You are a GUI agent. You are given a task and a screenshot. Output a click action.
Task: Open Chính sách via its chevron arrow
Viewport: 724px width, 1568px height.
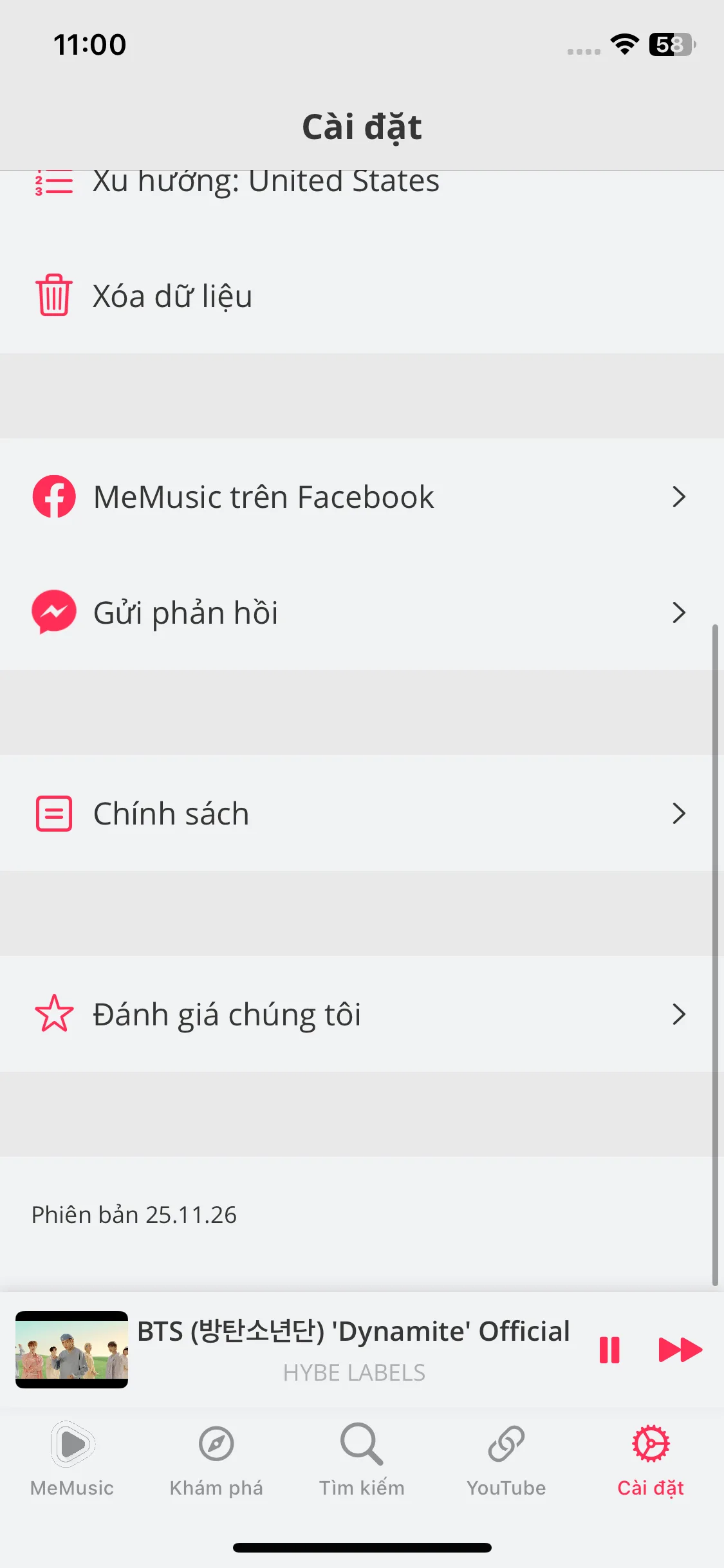click(x=680, y=813)
